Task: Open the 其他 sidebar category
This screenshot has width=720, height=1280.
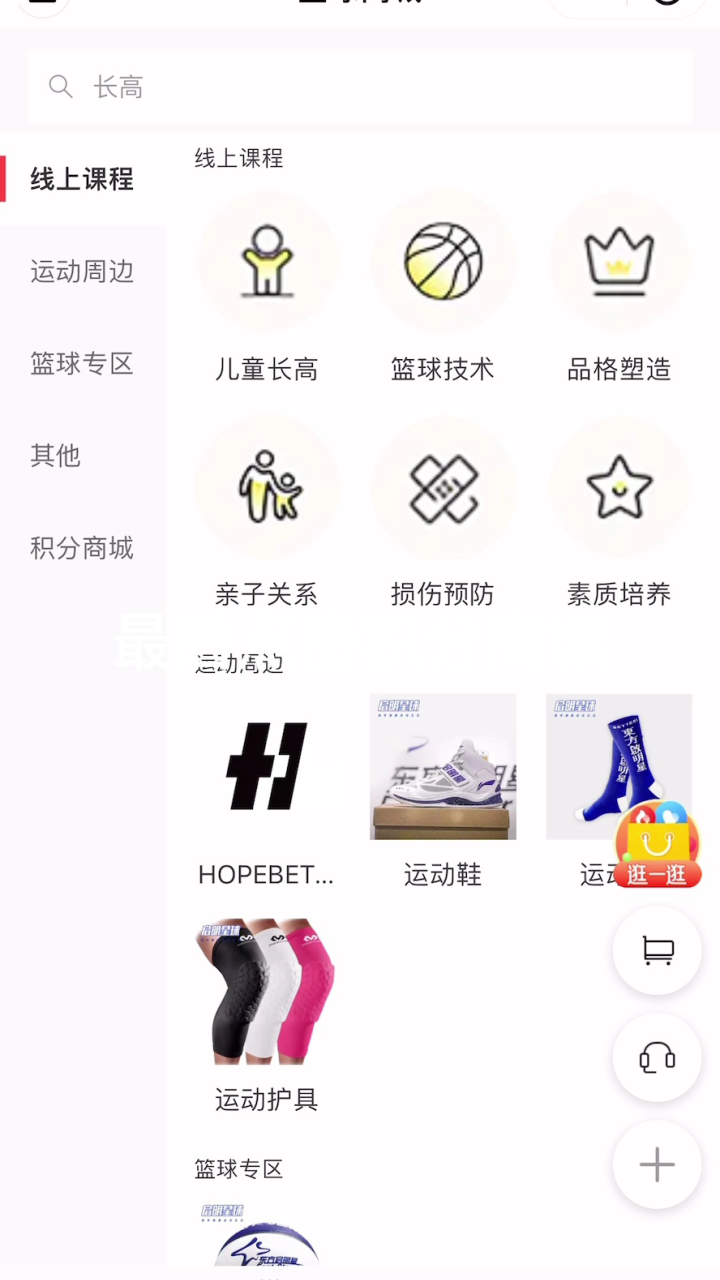Action: point(56,455)
